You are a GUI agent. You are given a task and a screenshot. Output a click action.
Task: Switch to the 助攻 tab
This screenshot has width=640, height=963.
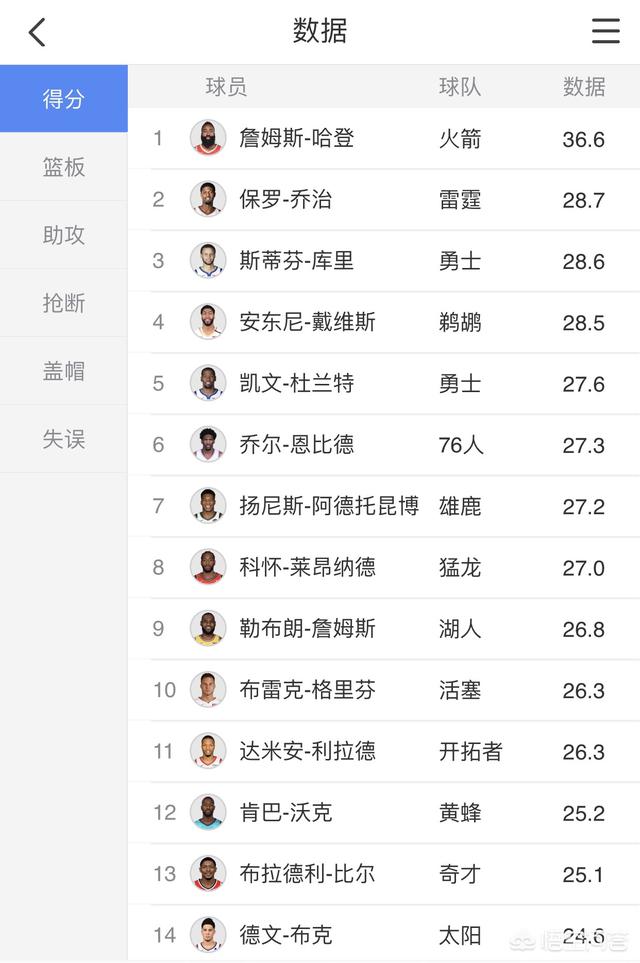click(63, 235)
